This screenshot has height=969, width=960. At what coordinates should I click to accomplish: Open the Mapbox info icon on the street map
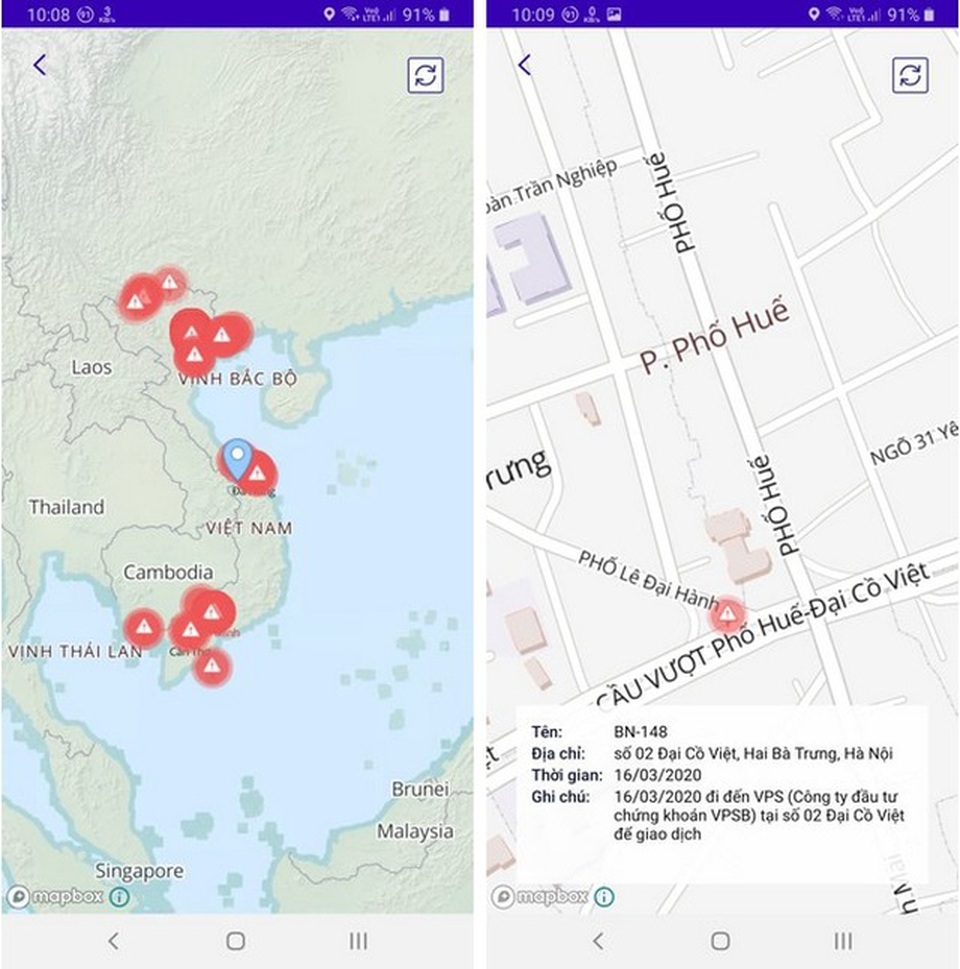pyautogui.click(x=604, y=897)
